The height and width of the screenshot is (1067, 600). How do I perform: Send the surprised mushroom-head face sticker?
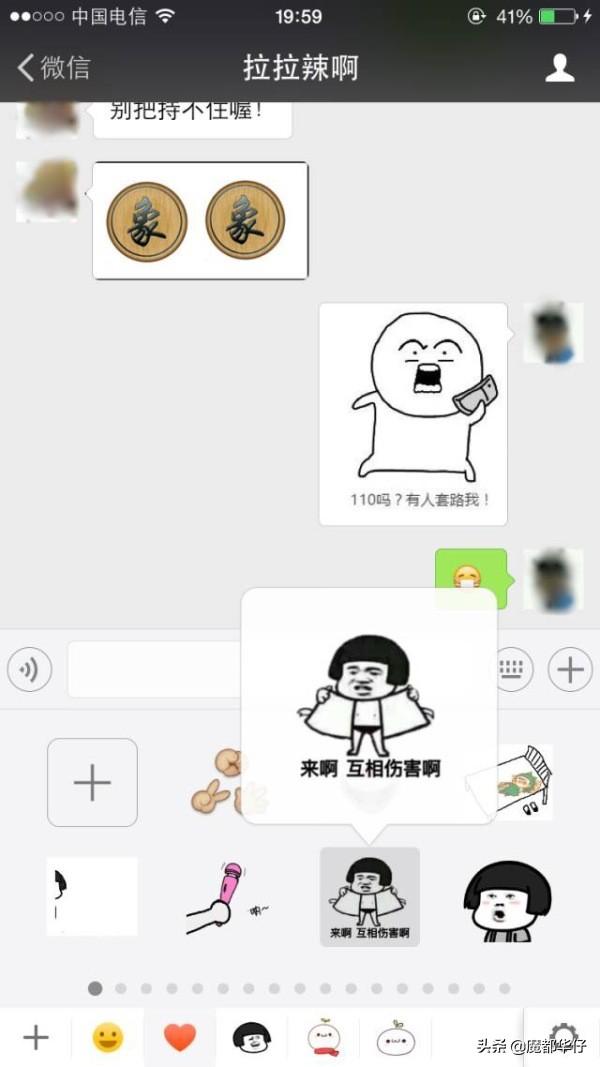coord(507,901)
